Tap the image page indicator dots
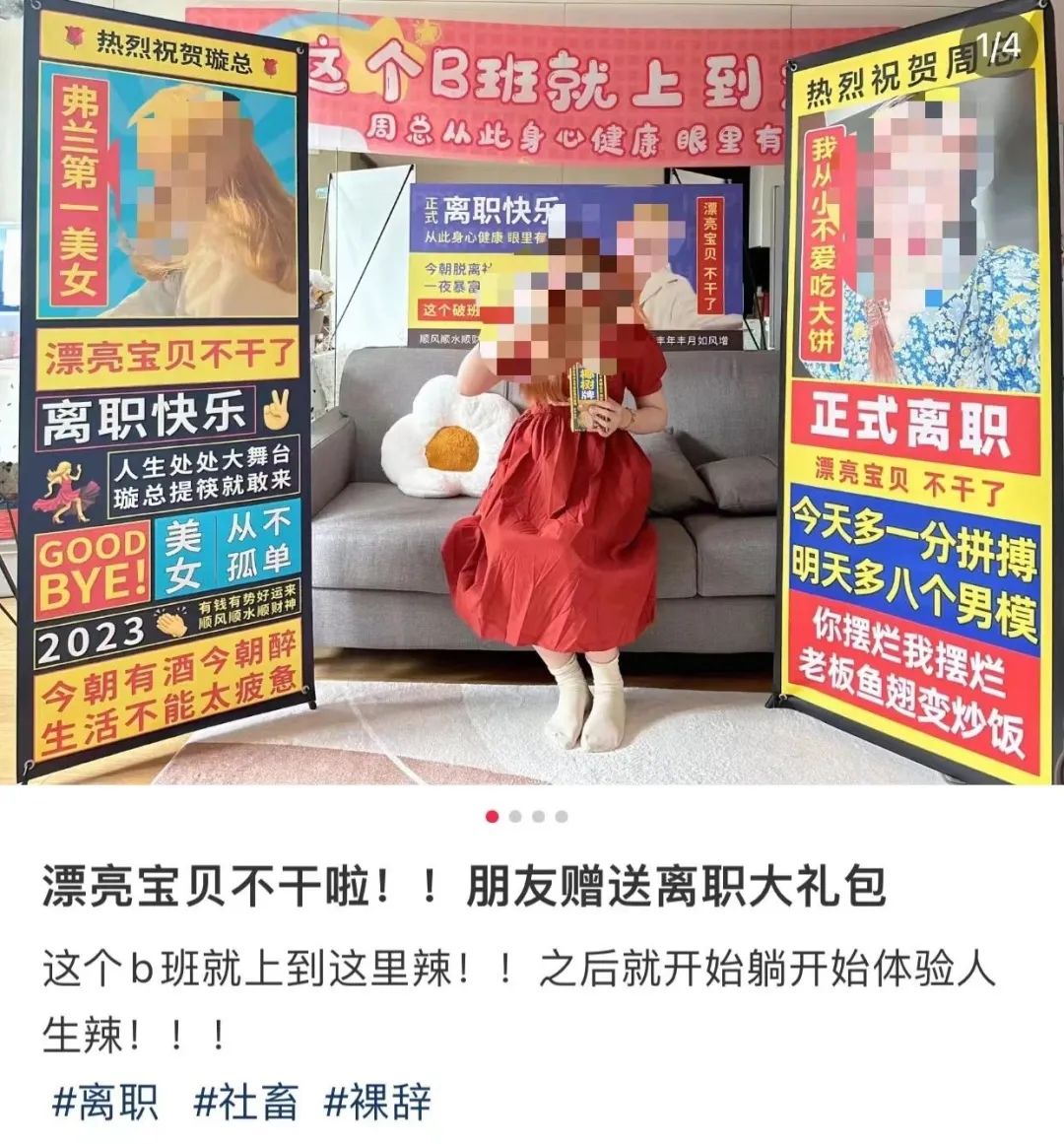1064x1144 pixels. [526, 816]
